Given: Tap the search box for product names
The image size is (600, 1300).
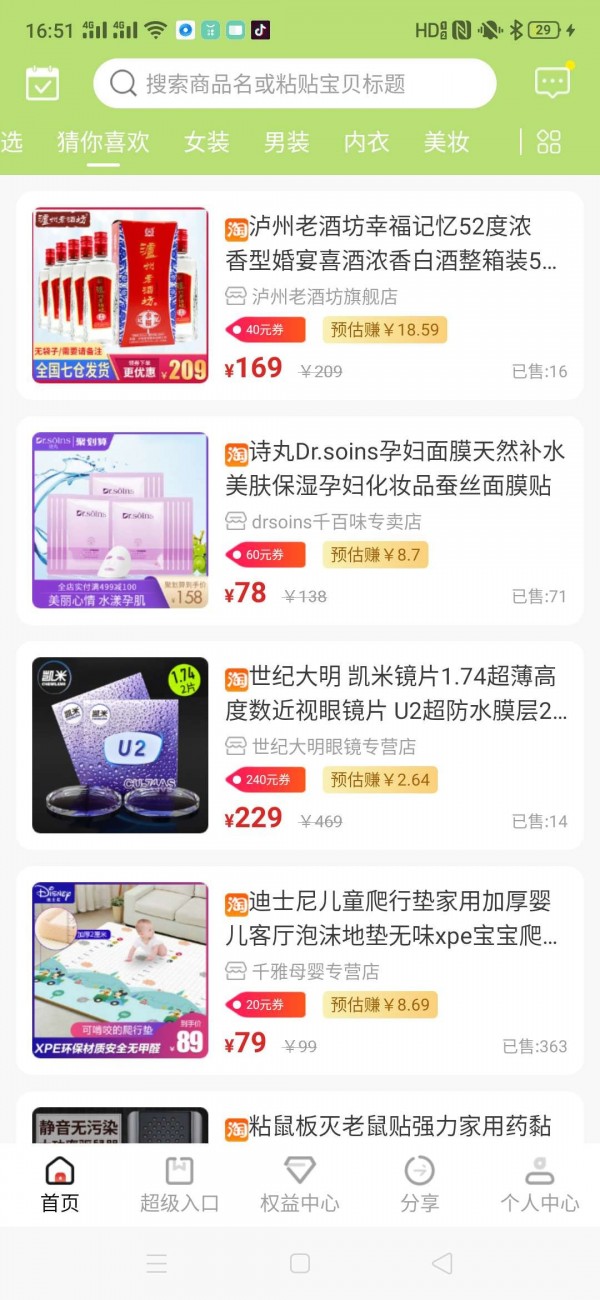Looking at the screenshot, I should point(295,83).
